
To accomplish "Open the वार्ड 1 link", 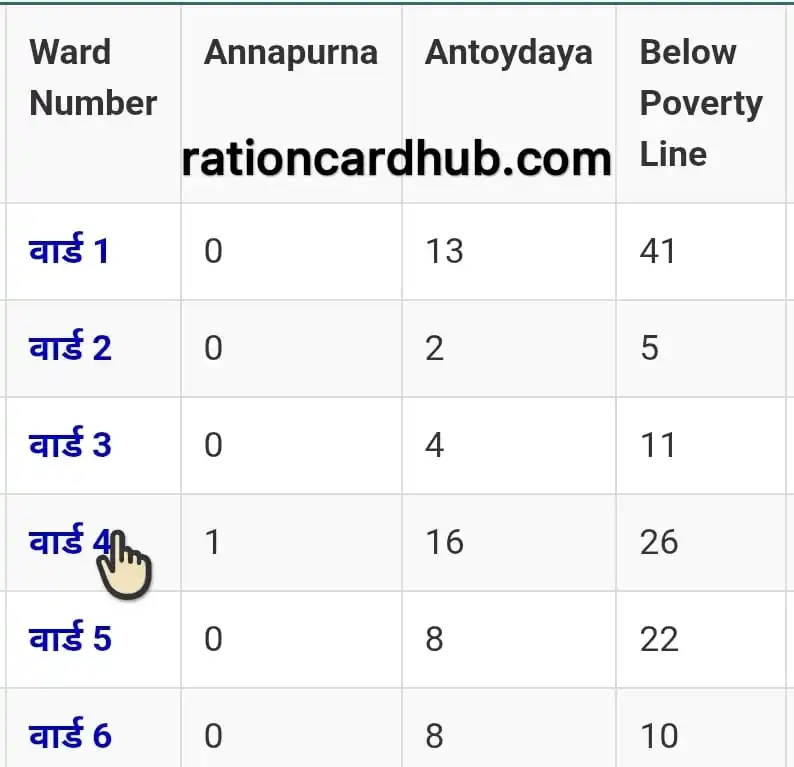I will (x=69, y=250).
